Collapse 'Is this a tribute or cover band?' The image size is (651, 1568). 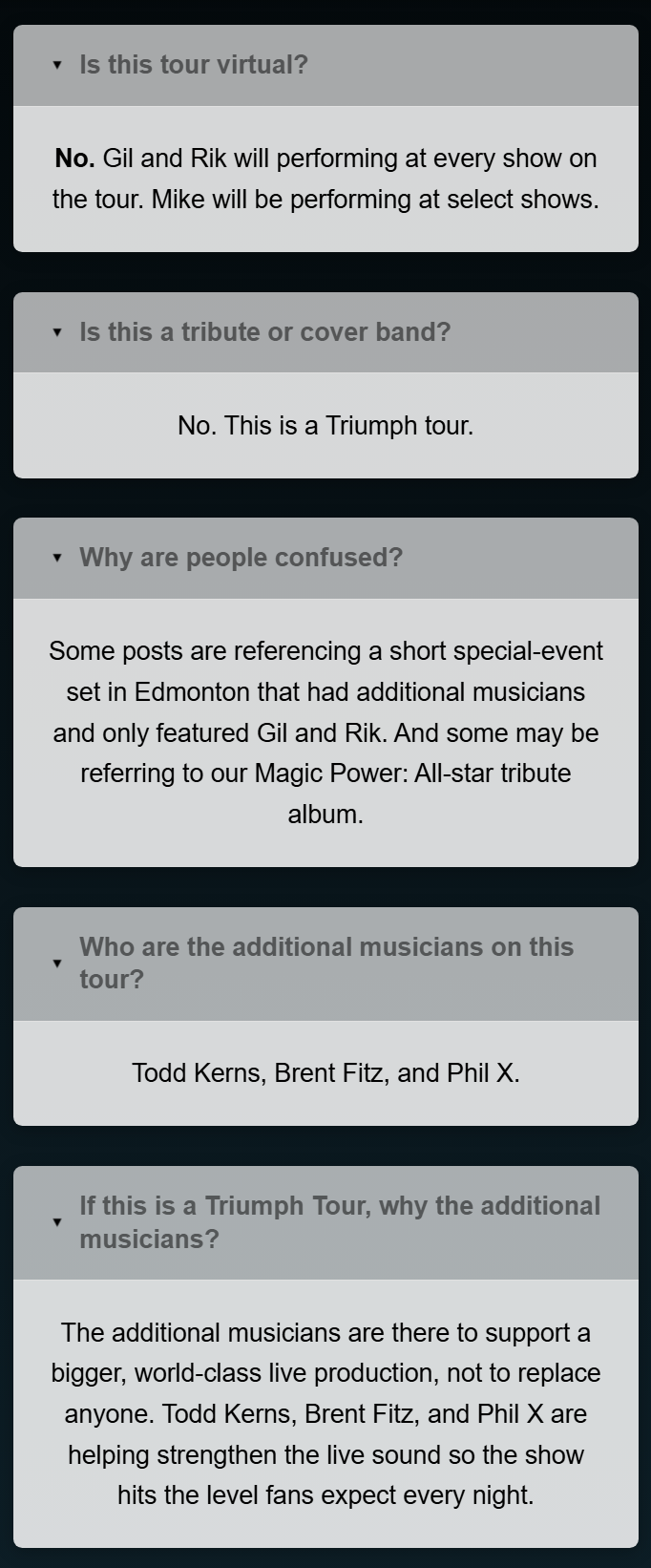click(264, 332)
